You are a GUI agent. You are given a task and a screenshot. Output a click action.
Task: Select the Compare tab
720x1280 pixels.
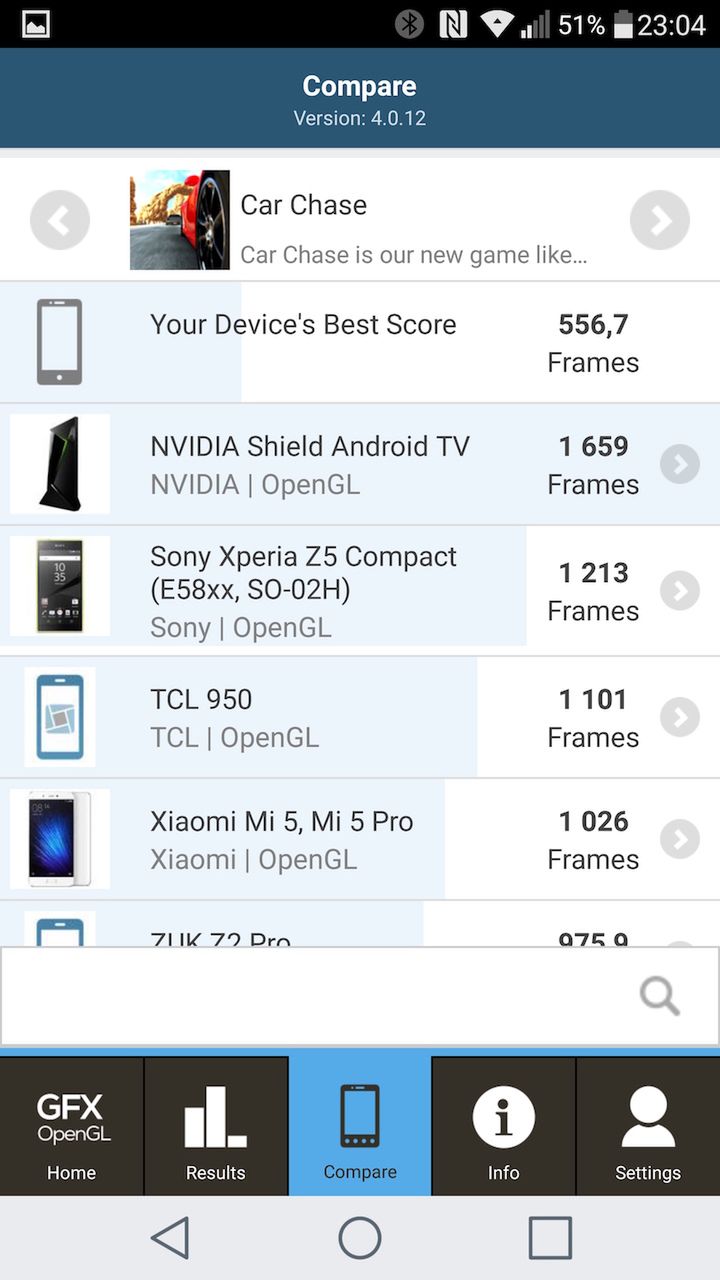[x=360, y=1126]
